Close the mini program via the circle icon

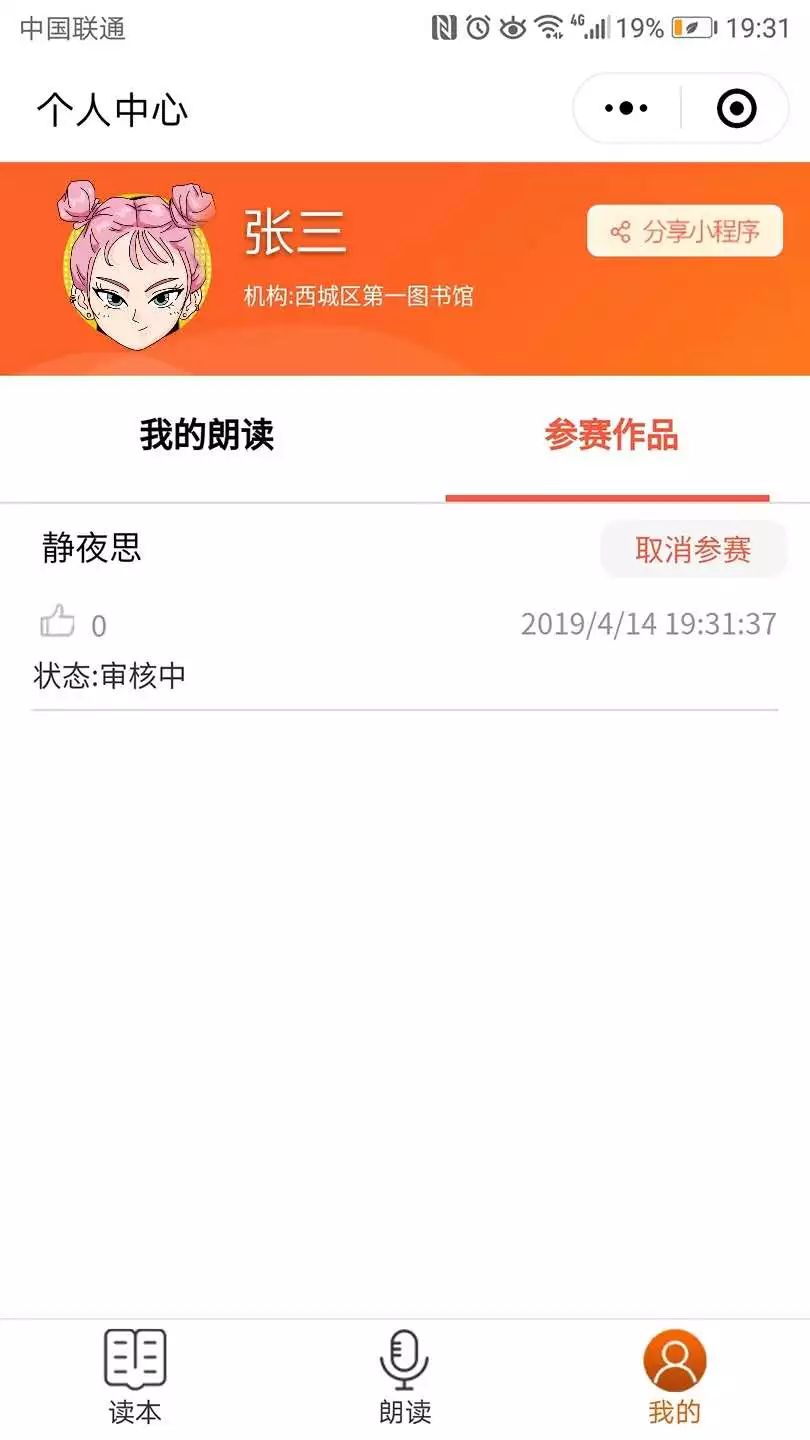coord(737,108)
